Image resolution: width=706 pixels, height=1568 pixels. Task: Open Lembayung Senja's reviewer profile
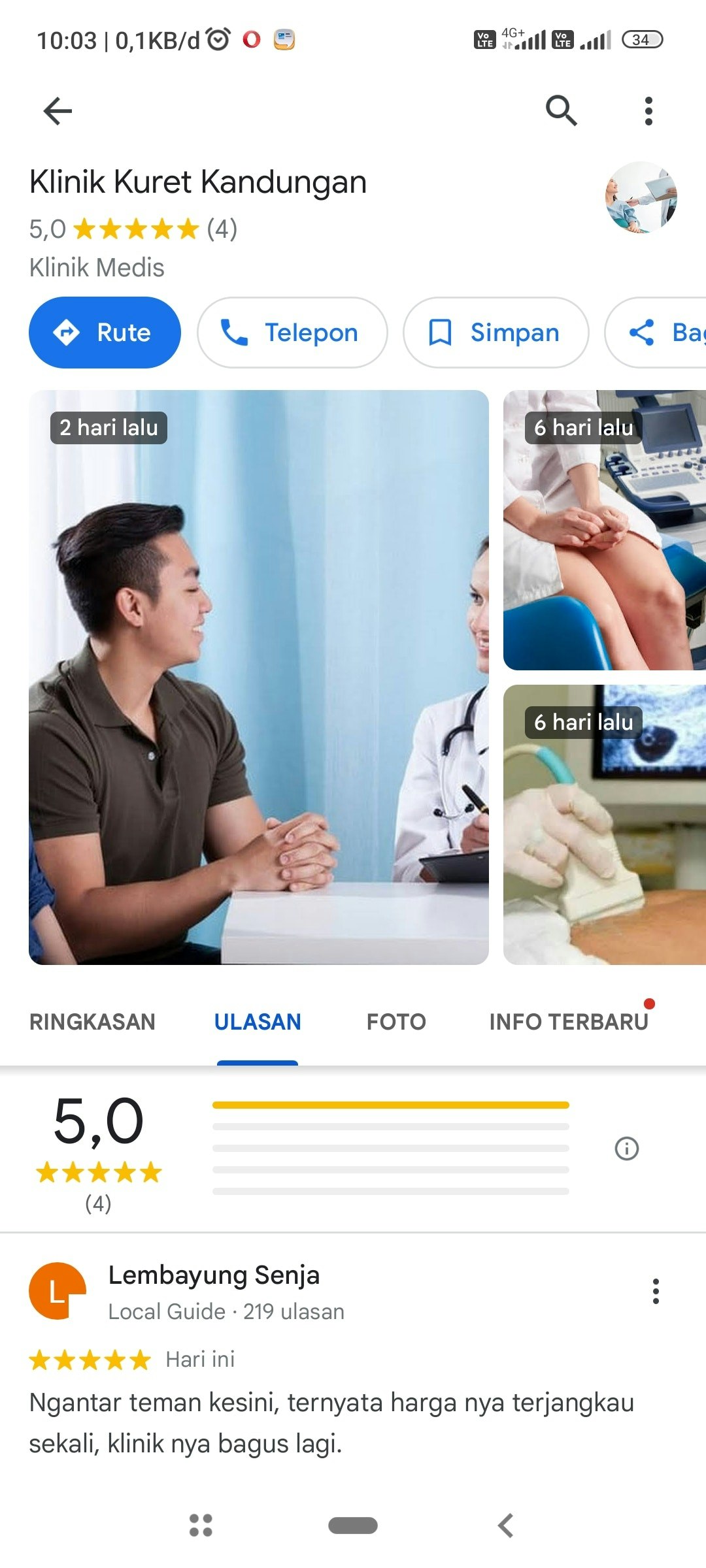(x=58, y=1291)
